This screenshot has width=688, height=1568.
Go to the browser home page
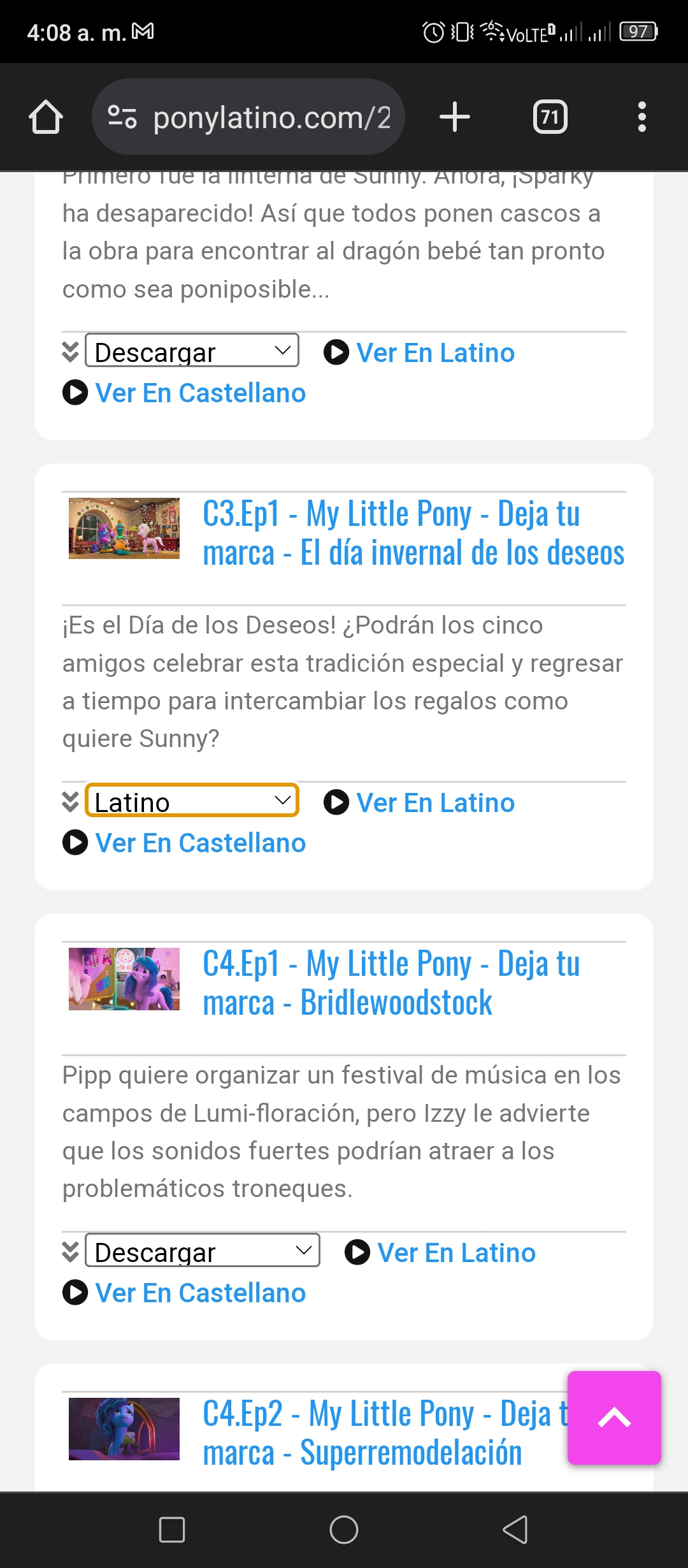pos(46,117)
